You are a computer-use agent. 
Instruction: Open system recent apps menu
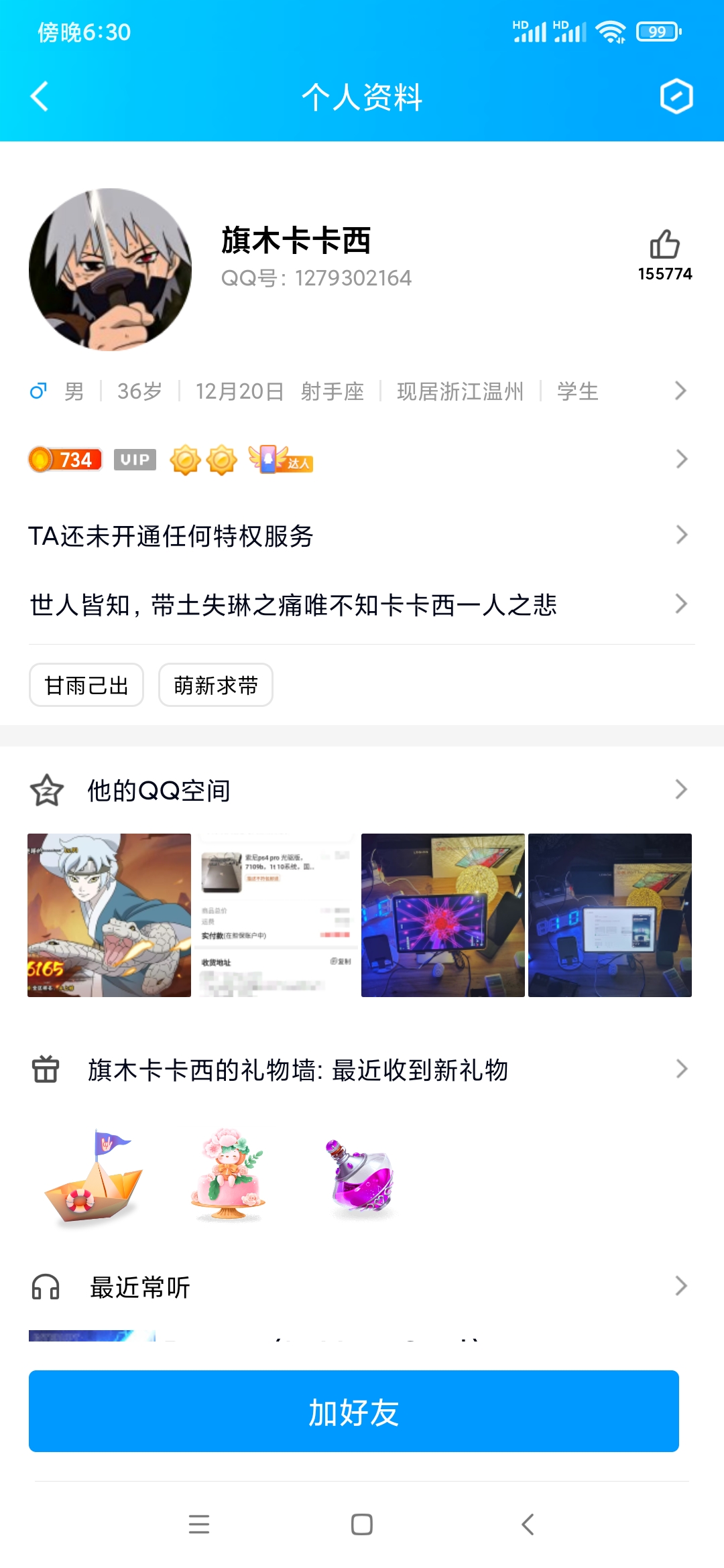tap(199, 1524)
